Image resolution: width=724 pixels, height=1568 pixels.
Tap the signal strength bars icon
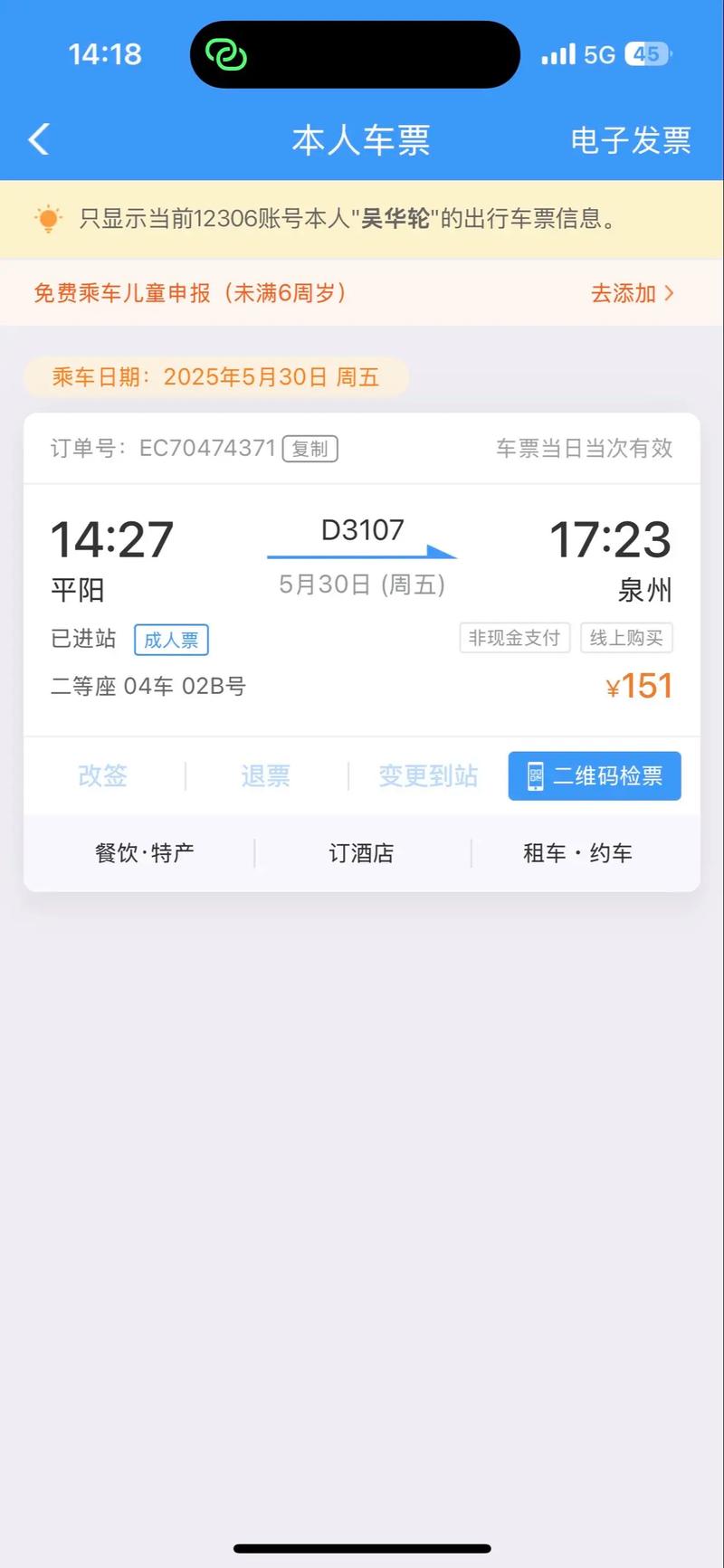558,53
